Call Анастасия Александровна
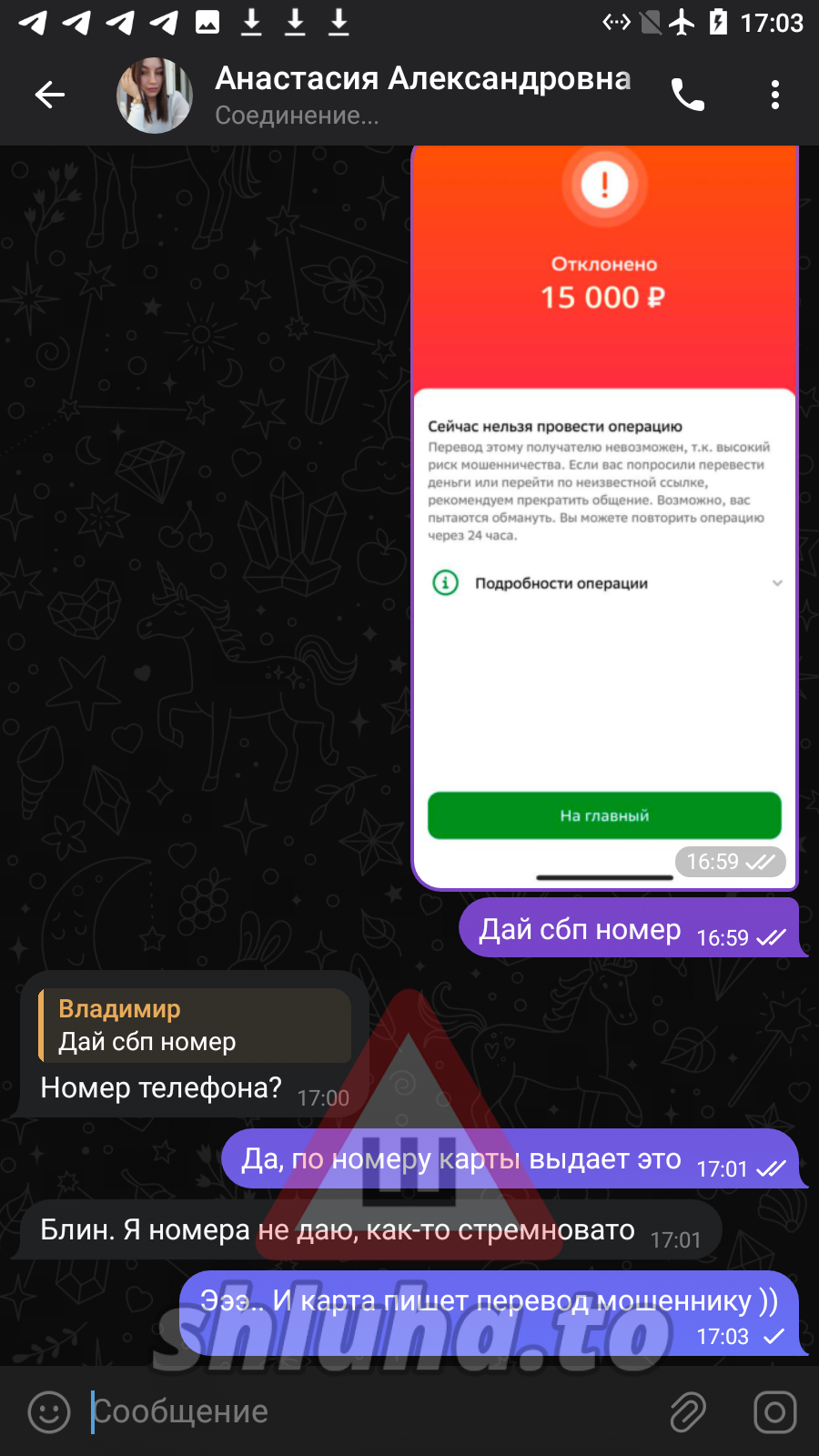 [x=688, y=95]
